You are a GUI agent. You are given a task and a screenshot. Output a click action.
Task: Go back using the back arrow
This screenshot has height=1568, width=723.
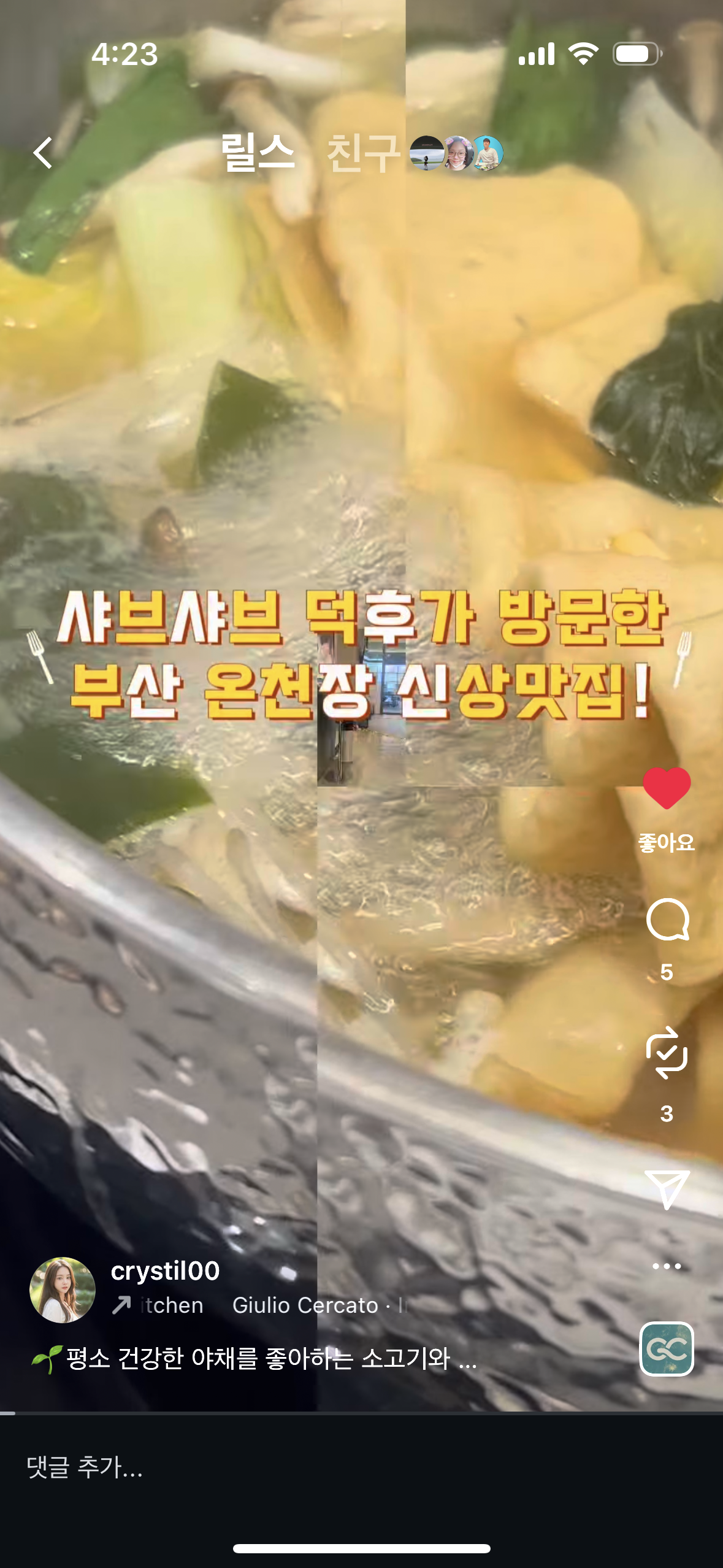point(43,153)
